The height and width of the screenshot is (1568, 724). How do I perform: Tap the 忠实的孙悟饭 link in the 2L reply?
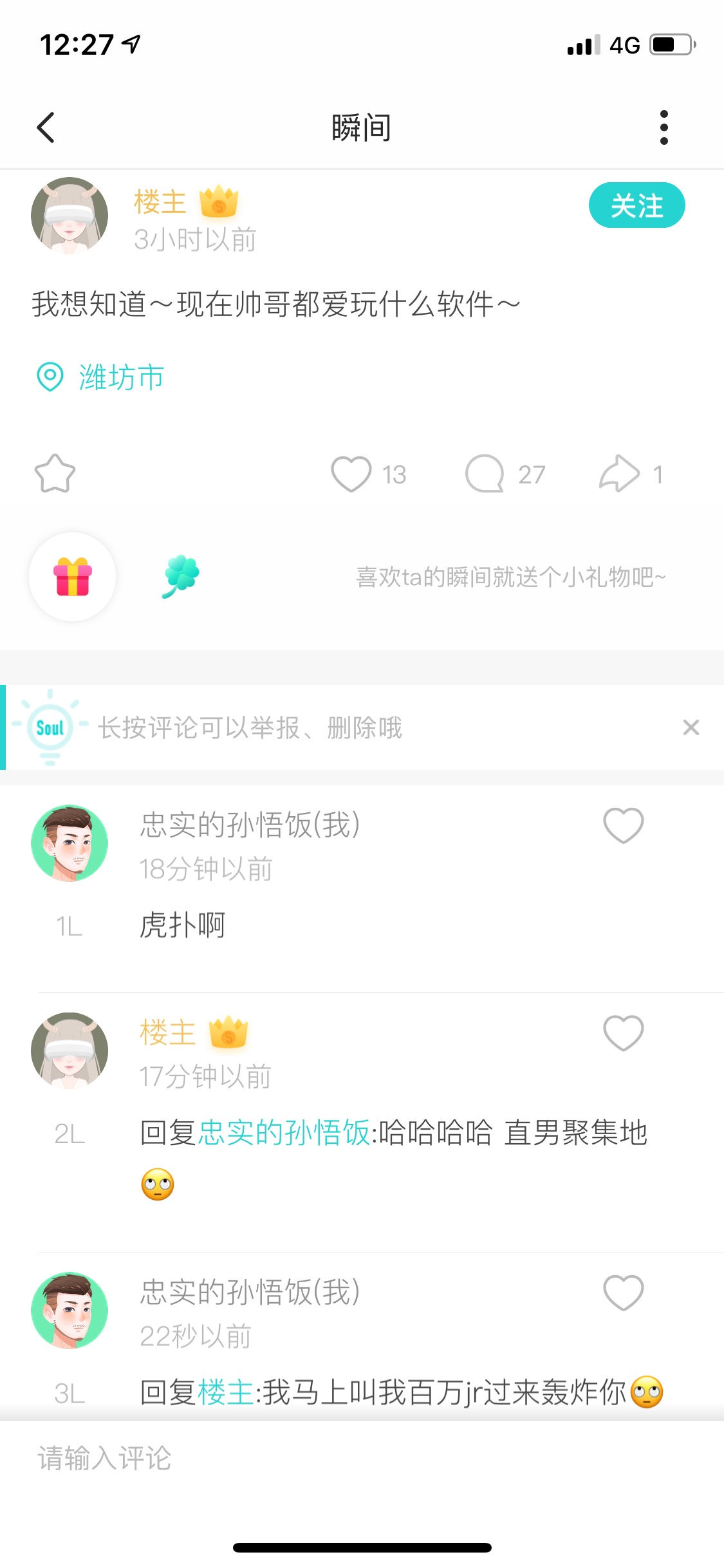[x=284, y=1133]
